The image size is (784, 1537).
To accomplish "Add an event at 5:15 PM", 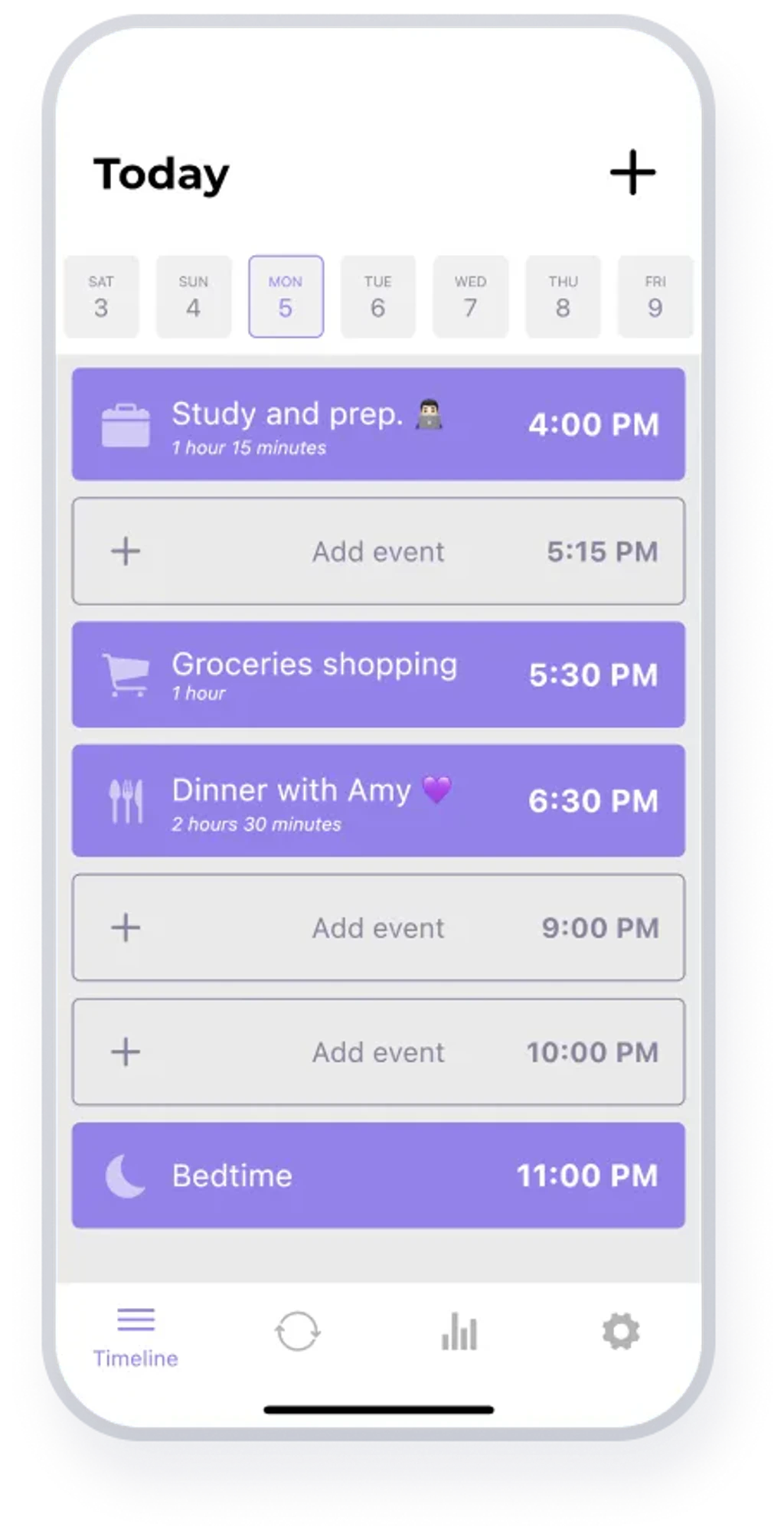I will pos(378,551).
